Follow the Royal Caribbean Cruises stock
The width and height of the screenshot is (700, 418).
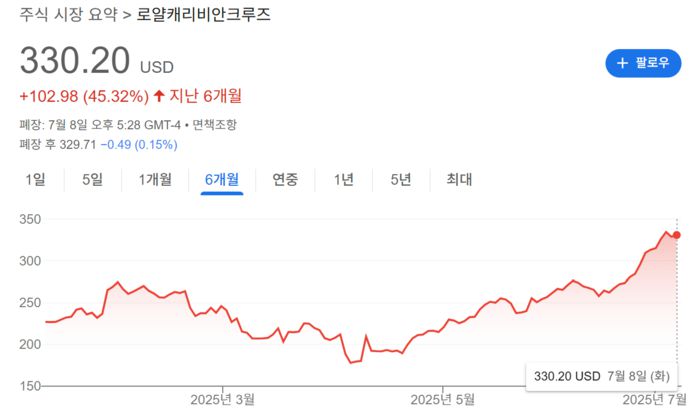[x=650, y=63]
